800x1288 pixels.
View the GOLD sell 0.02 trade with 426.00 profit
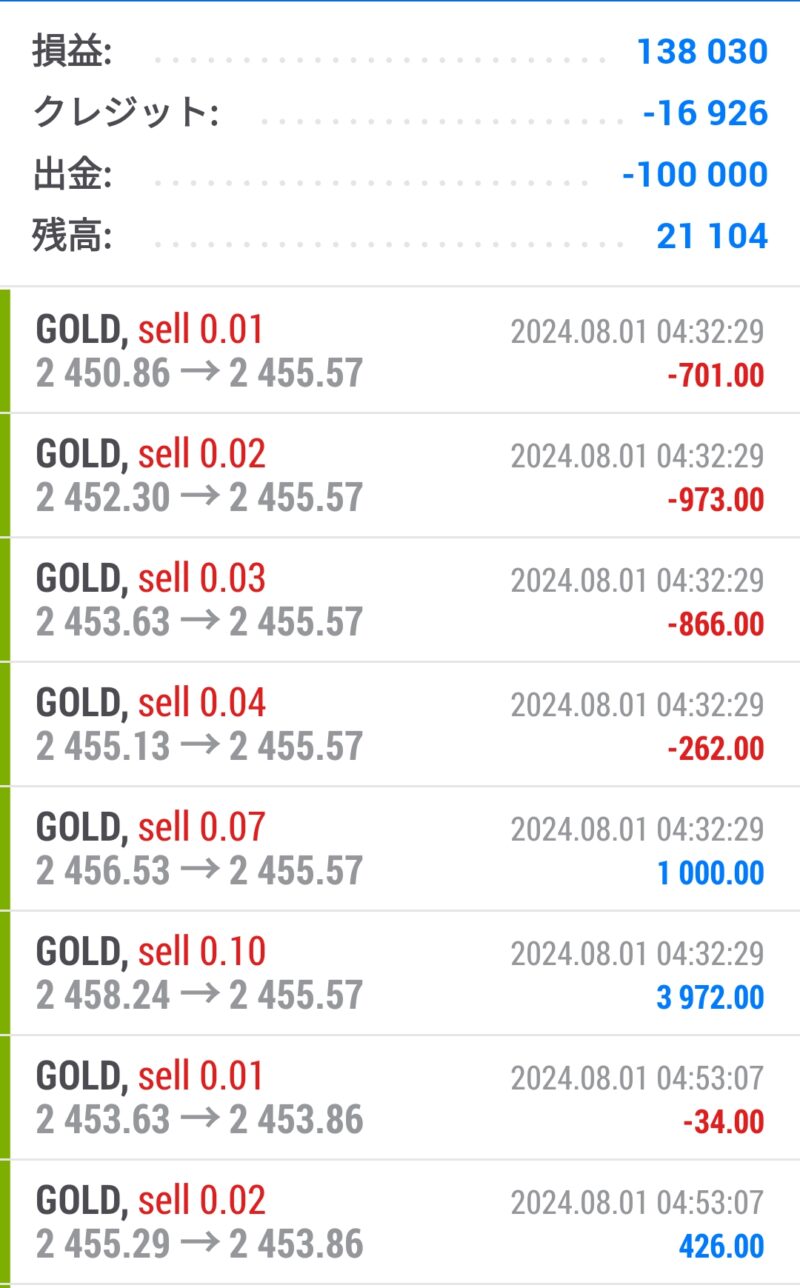[400, 1222]
